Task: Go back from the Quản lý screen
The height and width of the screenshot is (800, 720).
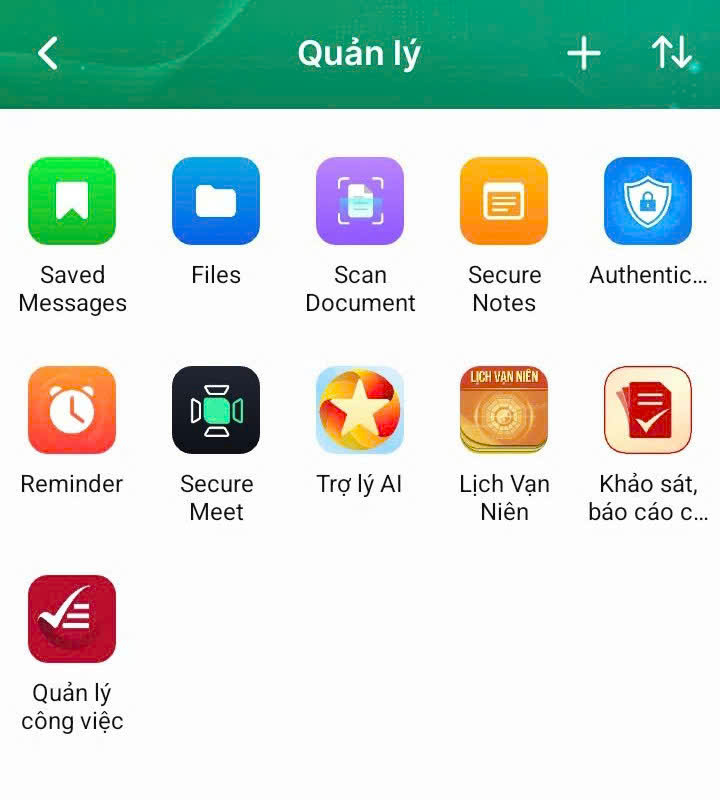Action: (x=47, y=53)
